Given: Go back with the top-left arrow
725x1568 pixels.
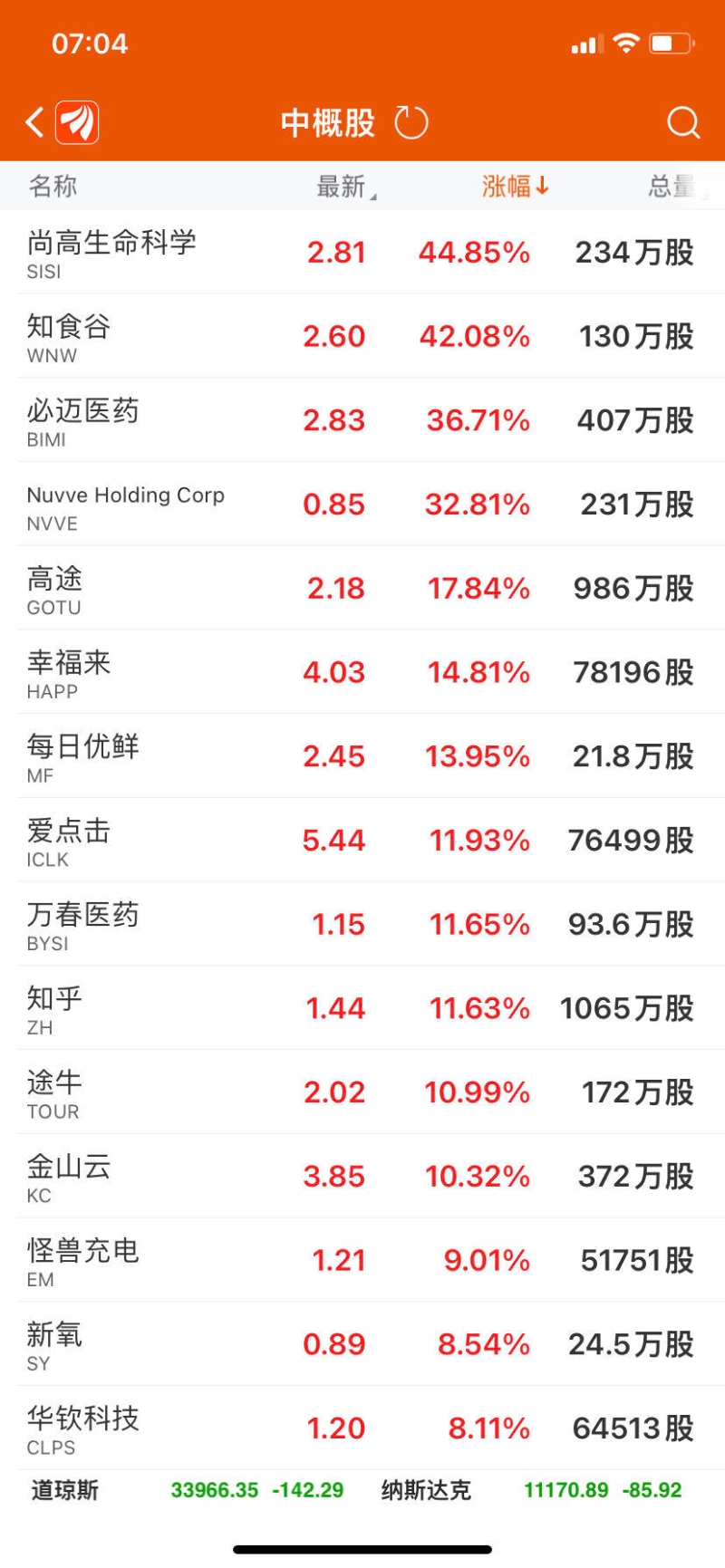Looking at the screenshot, I should [34, 122].
